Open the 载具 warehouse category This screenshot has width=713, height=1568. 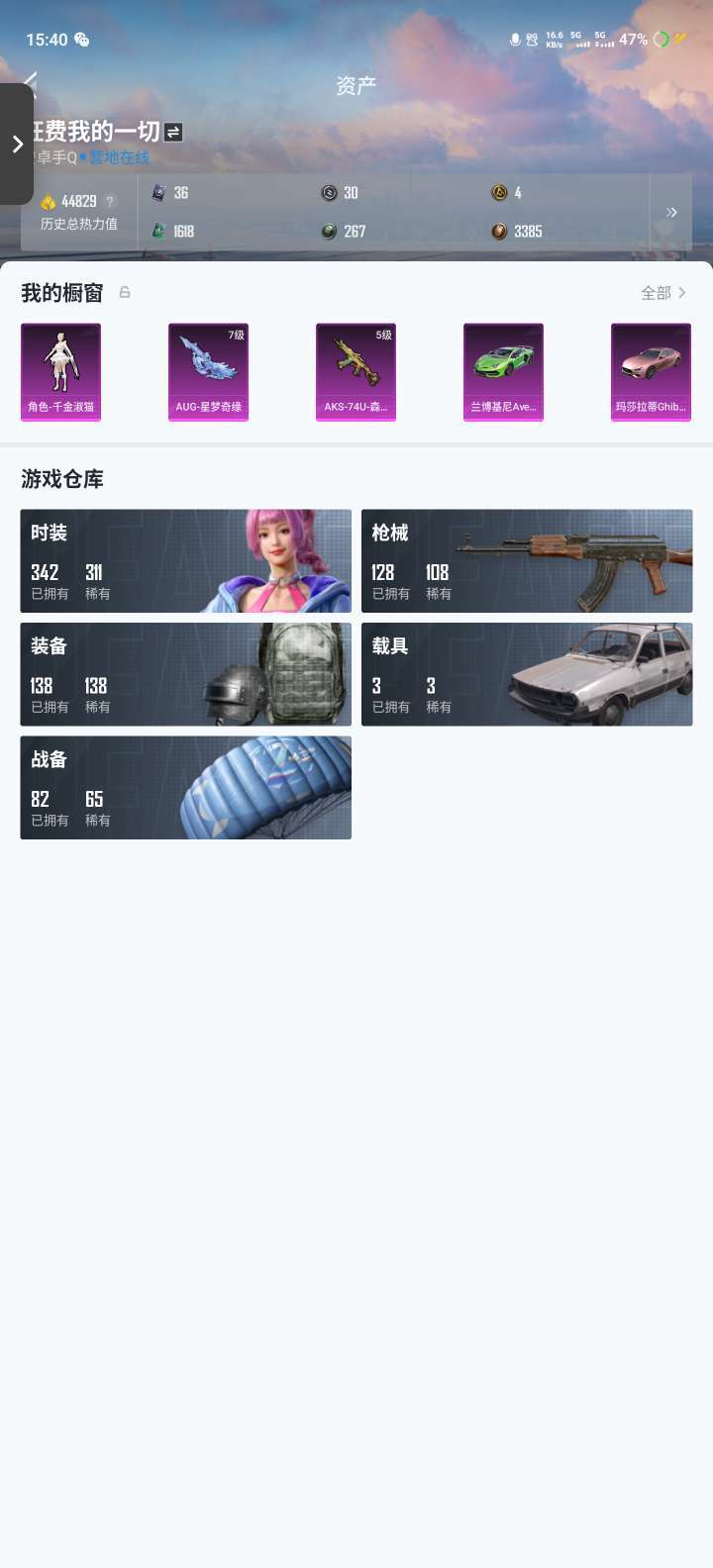point(527,674)
